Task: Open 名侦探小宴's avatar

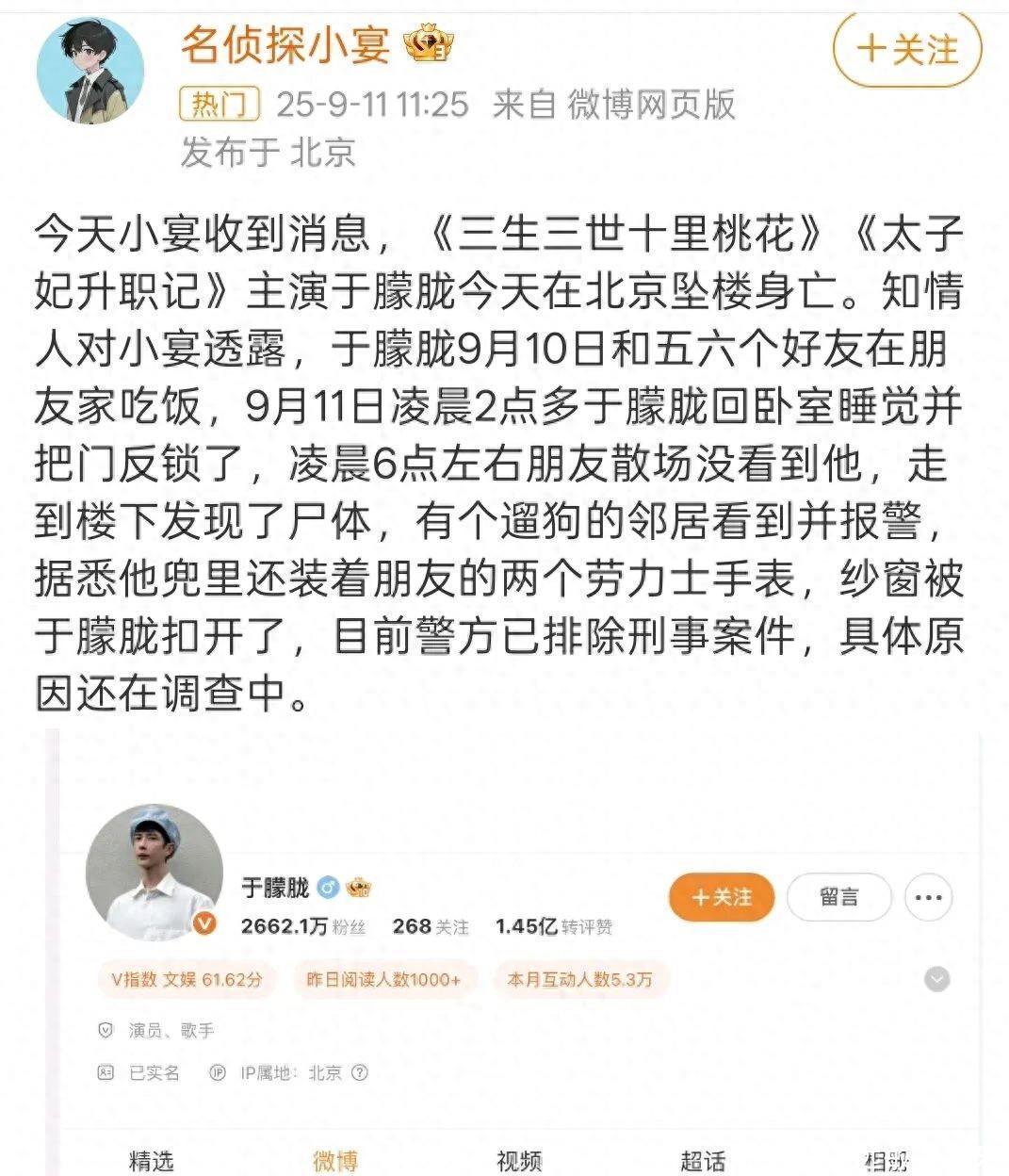Action: pyautogui.click(x=90, y=71)
